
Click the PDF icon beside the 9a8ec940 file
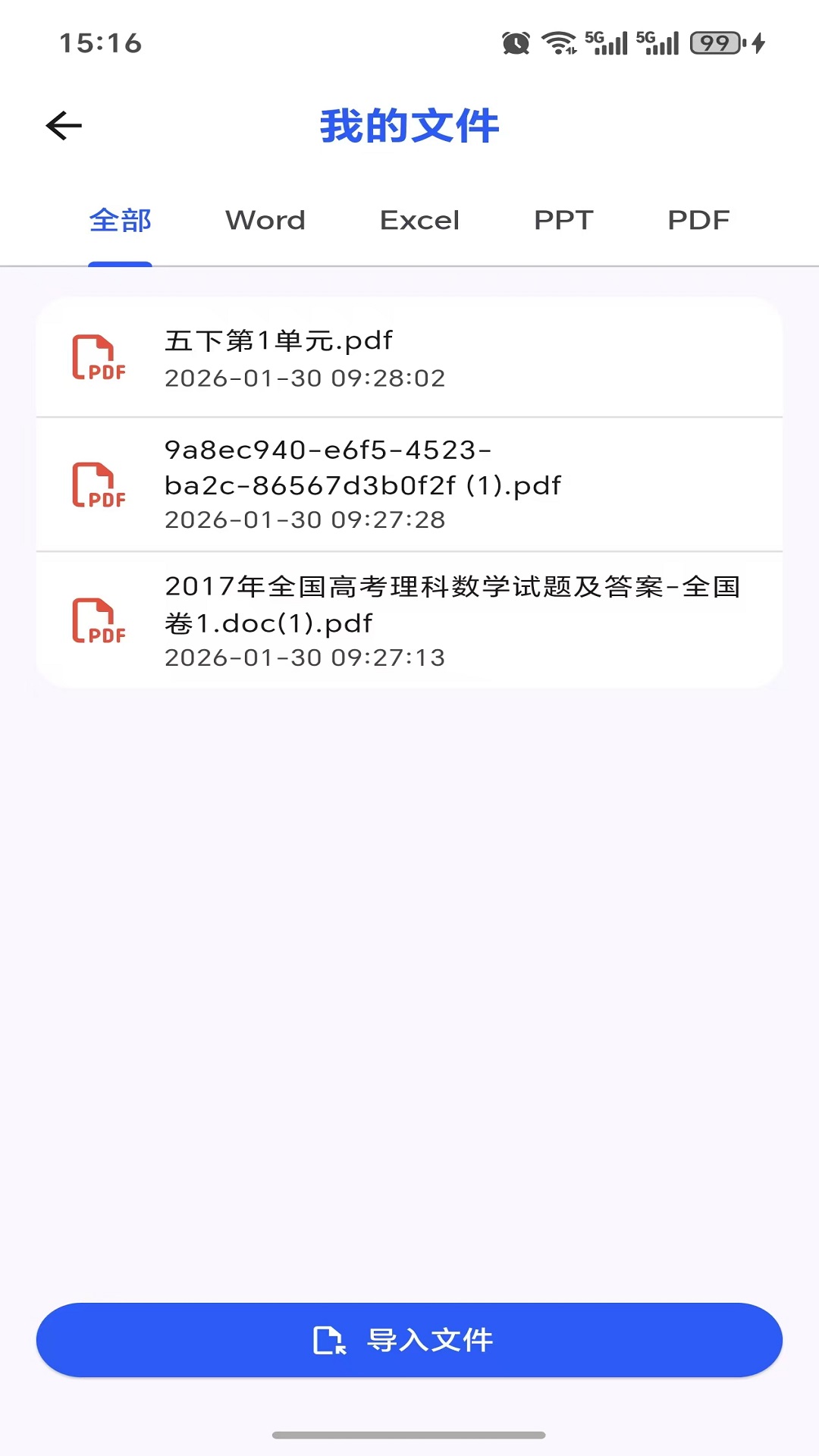point(99,484)
